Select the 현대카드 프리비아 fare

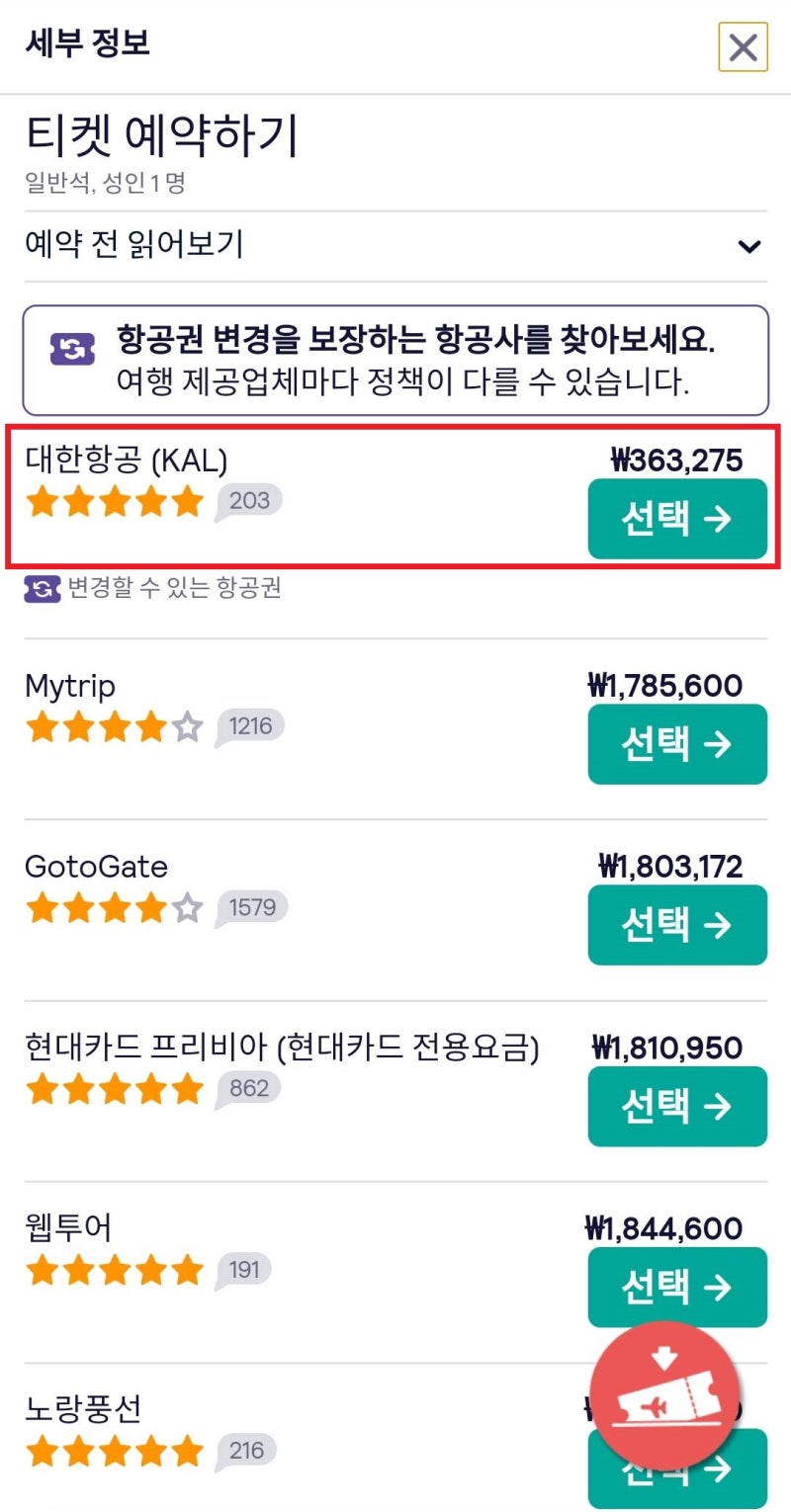tap(677, 1106)
